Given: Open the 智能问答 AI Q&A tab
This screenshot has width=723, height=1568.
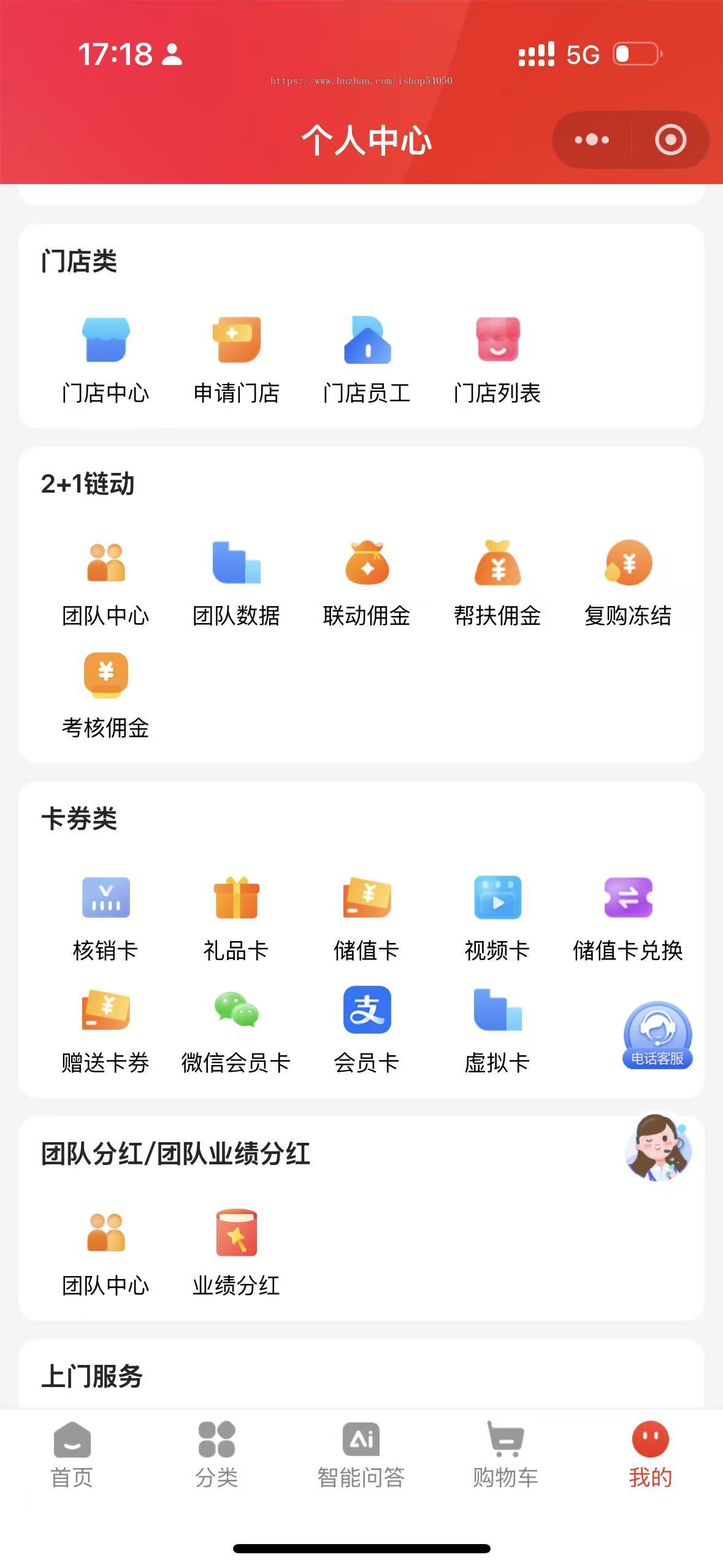Looking at the screenshot, I should (361, 1466).
